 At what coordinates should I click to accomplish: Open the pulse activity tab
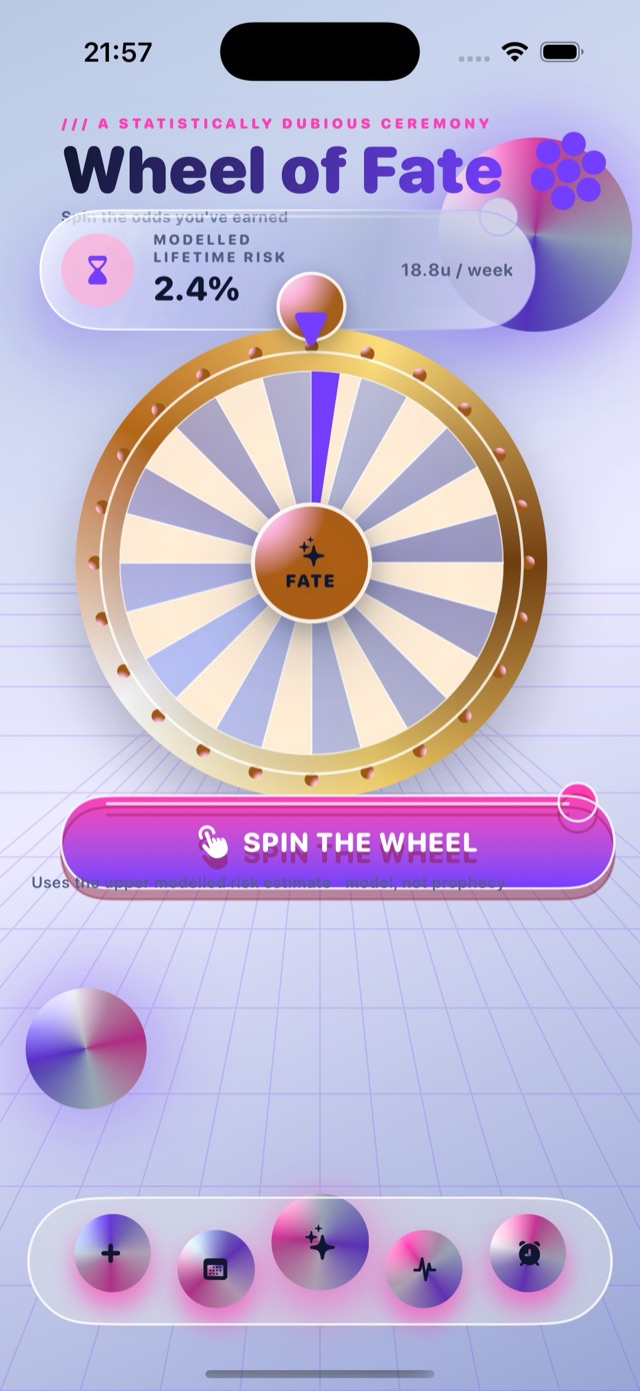424,1269
